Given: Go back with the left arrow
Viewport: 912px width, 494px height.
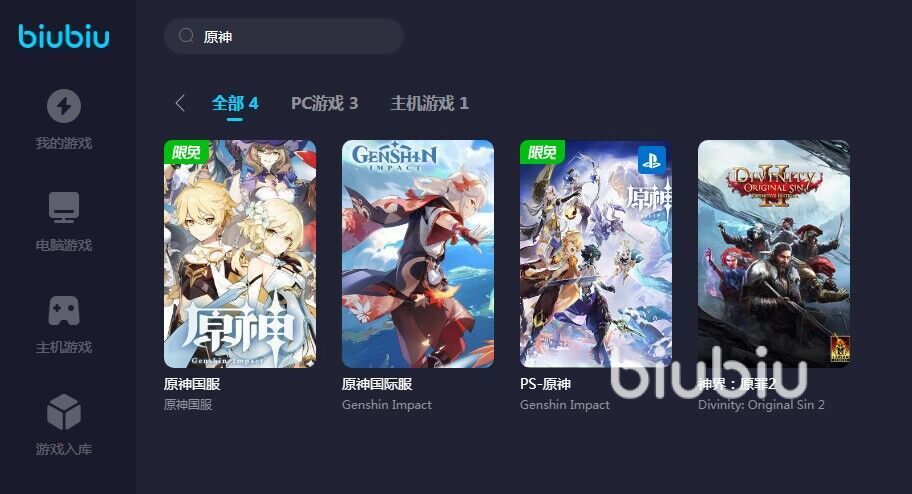Looking at the screenshot, I should (180, 103).
